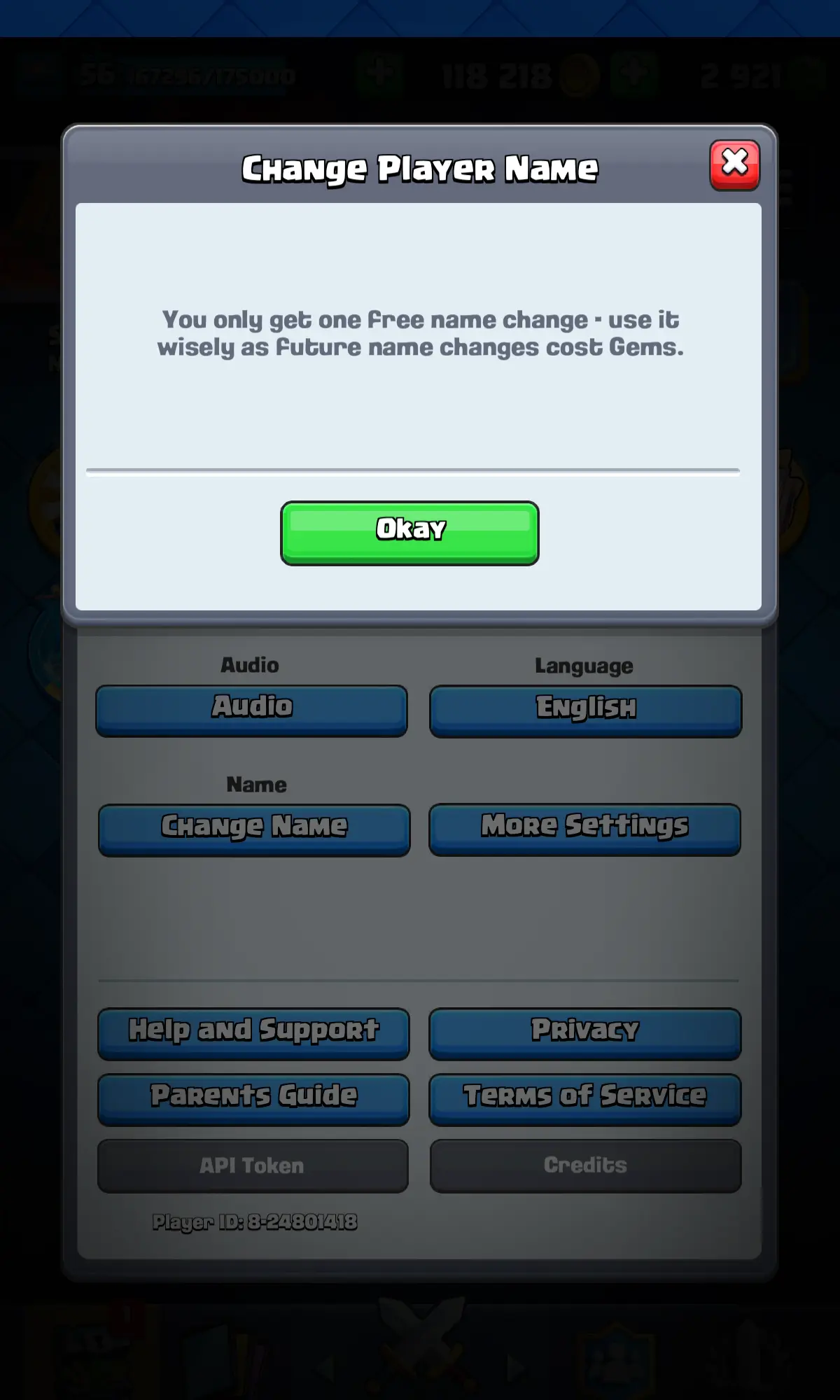The width and height of the screenshot is (840, 1400).
Task: Change language from English
Action: pos(585,710)
